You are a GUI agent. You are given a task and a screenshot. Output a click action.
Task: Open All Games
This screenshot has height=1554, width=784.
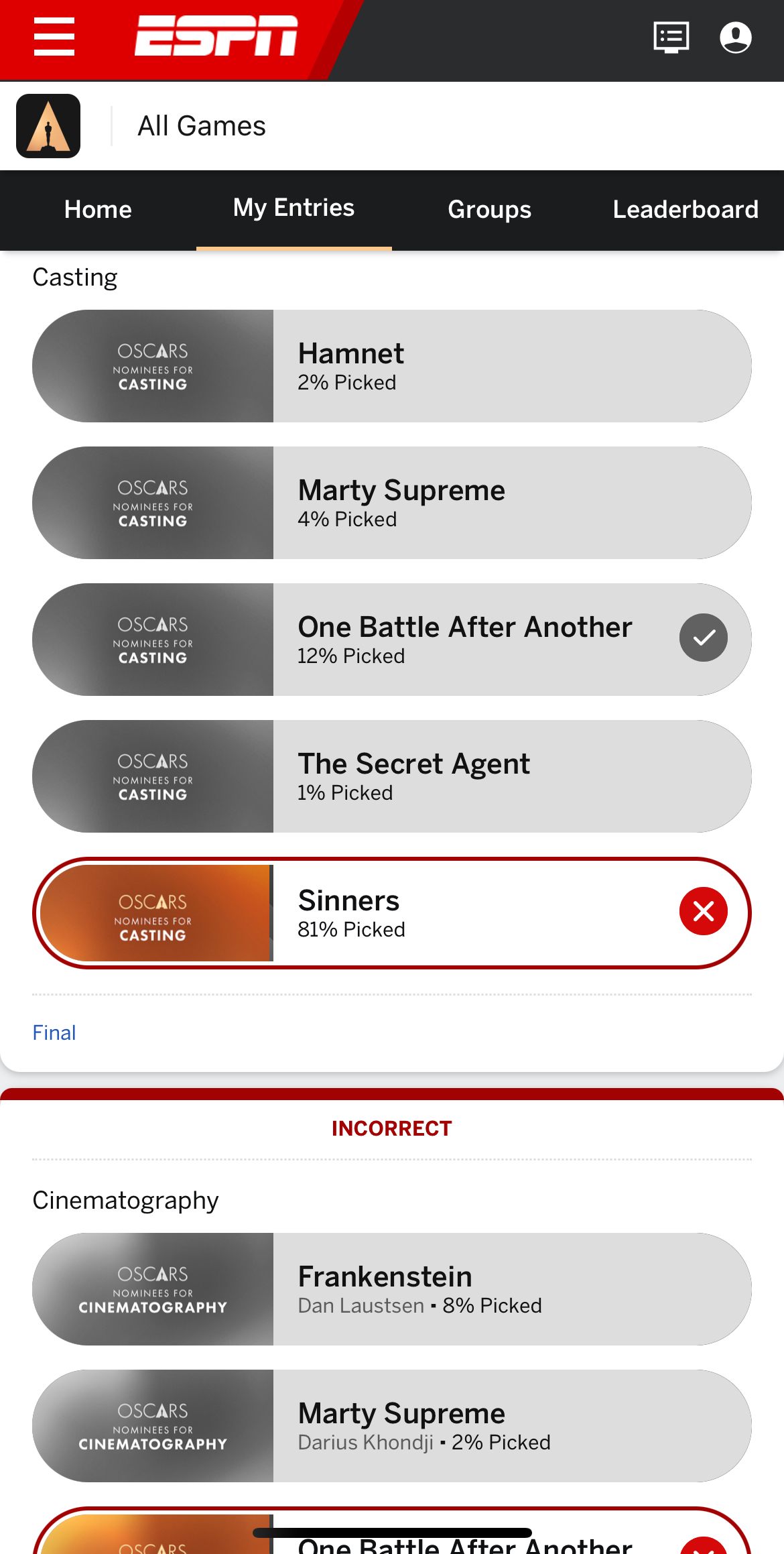[202, 126]
